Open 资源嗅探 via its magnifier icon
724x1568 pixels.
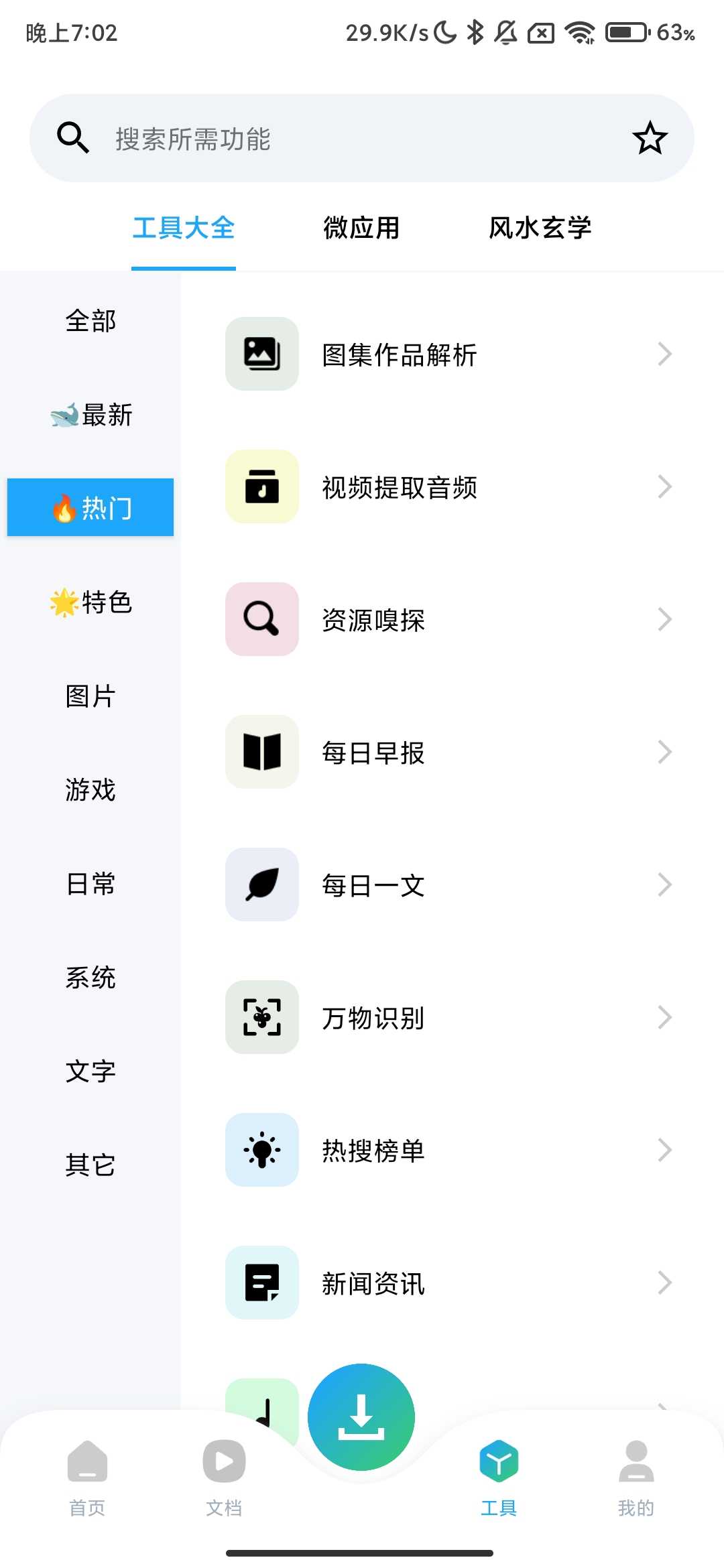pyautogui.click(x=261, y=619)
